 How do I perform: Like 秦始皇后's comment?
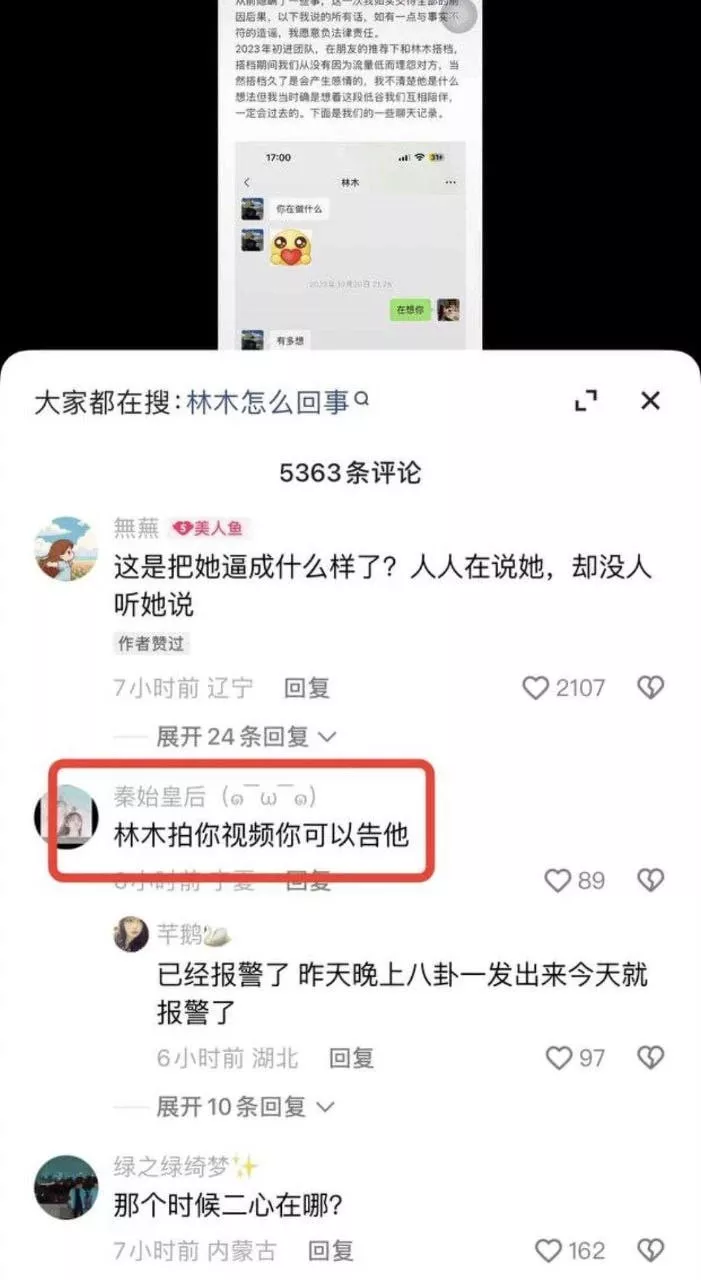558,880
